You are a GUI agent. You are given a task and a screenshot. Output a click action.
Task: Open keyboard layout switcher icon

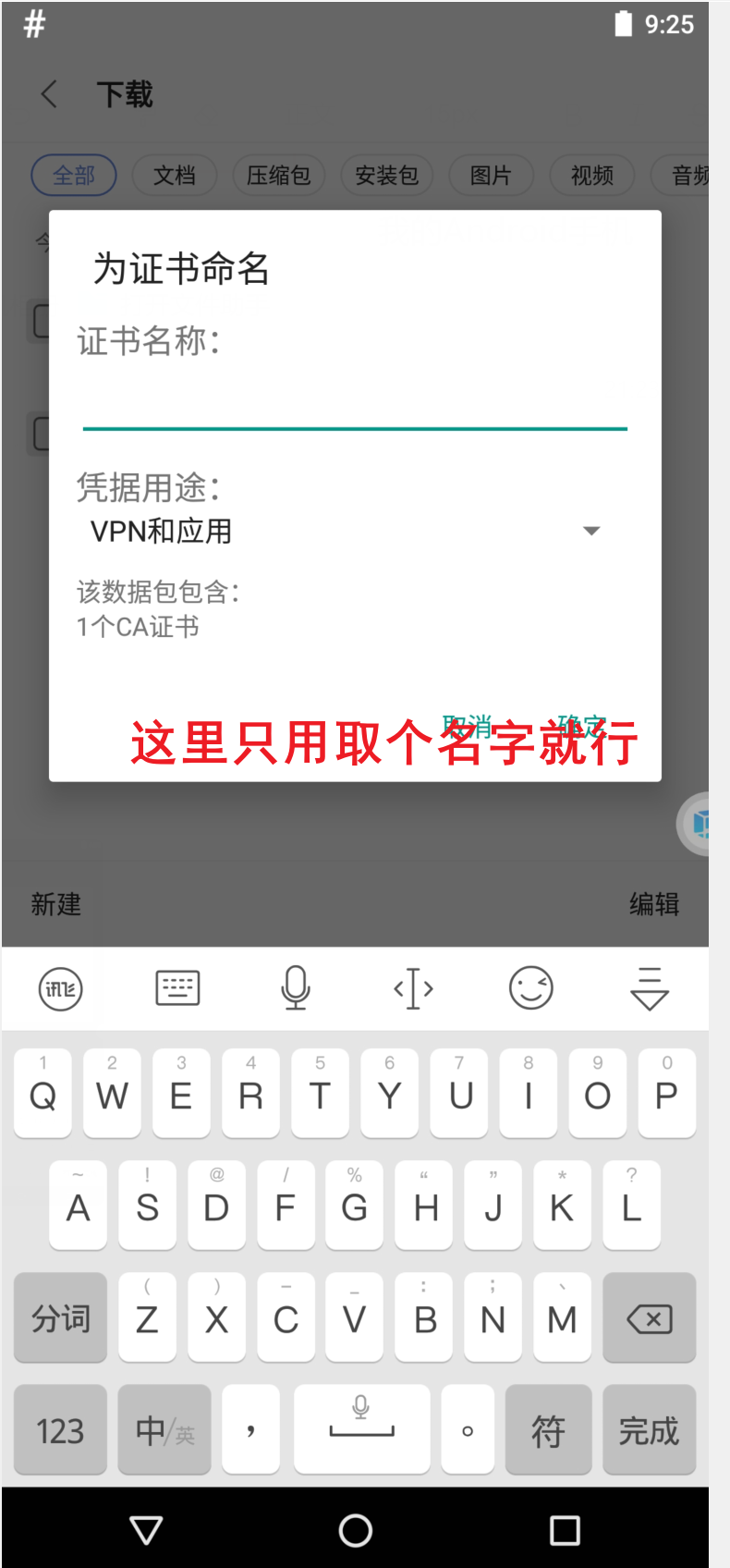[x=177, y=988]
